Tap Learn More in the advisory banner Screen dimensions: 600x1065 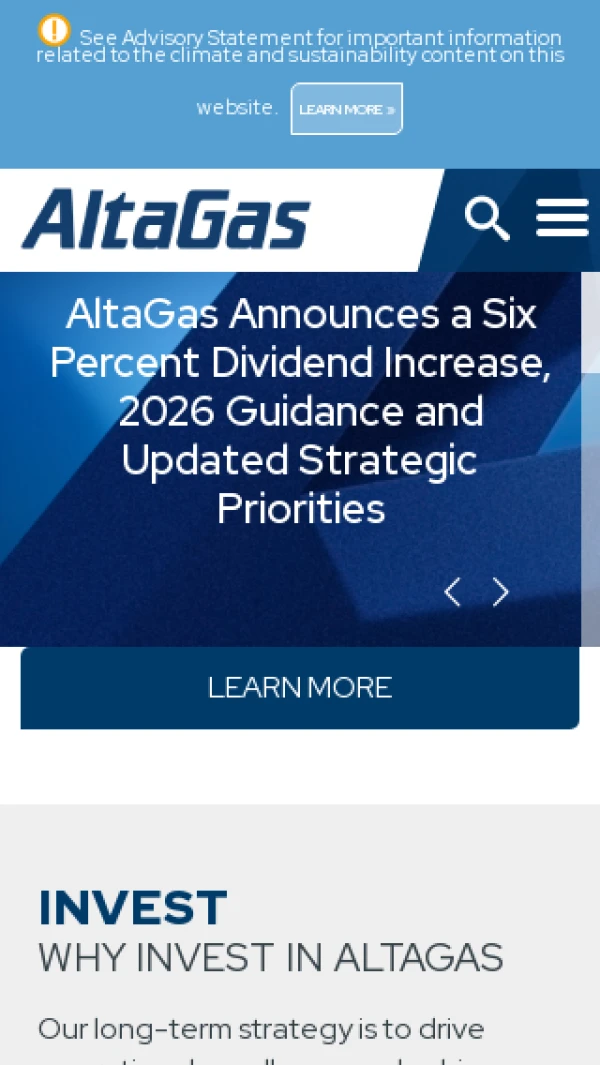(346, 109)
